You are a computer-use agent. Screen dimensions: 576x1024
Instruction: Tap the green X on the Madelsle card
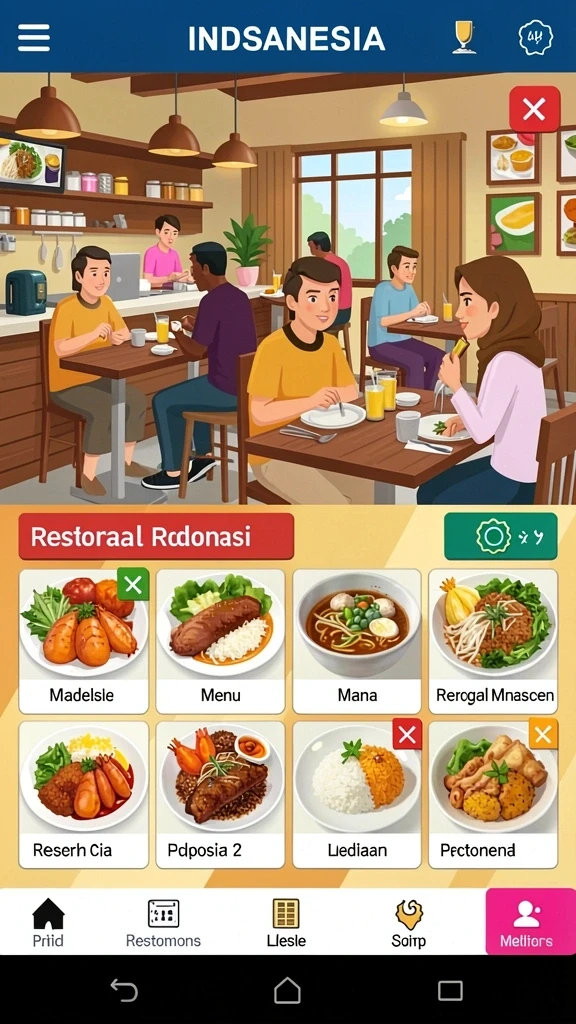point(133,584)
